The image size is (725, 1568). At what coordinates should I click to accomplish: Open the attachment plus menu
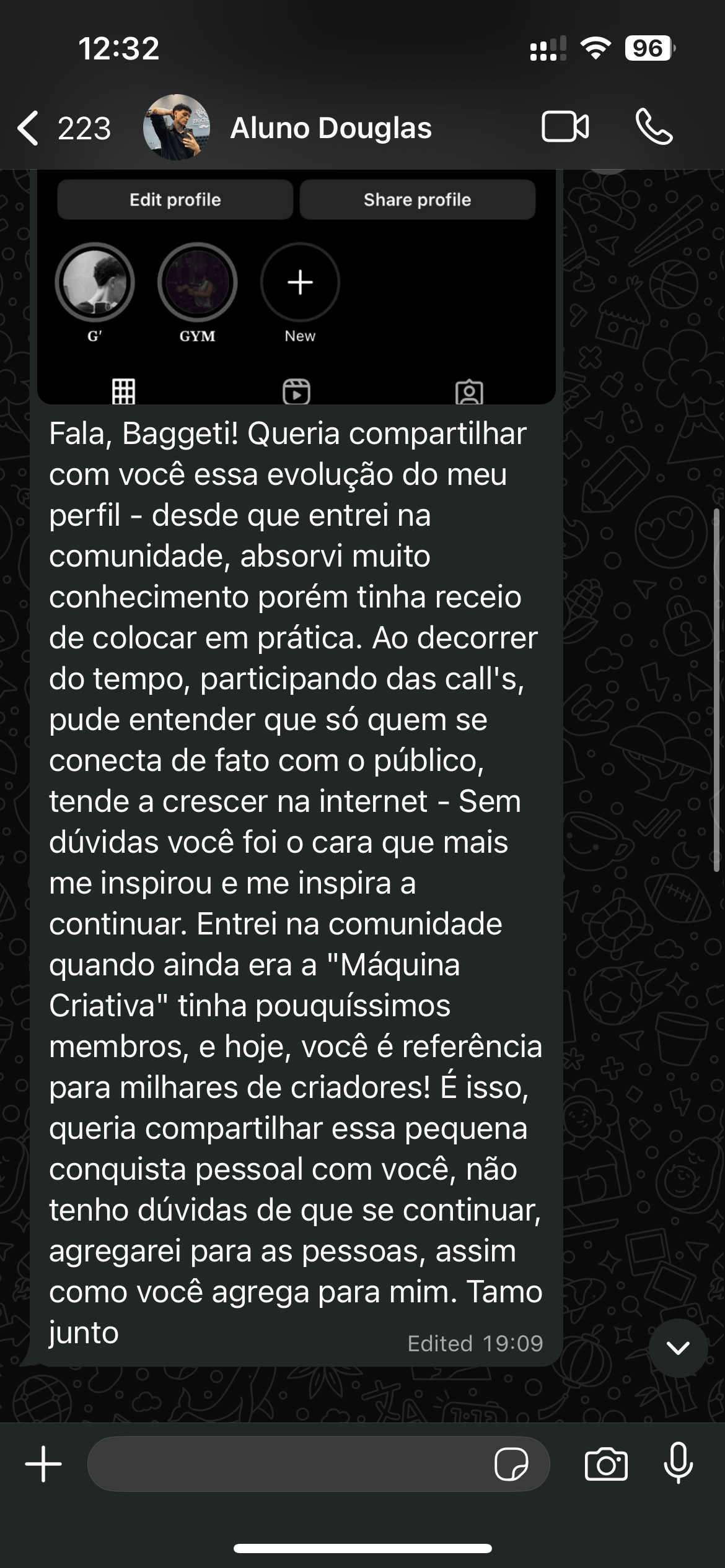pyautogui.click(x=43, y=1464)
